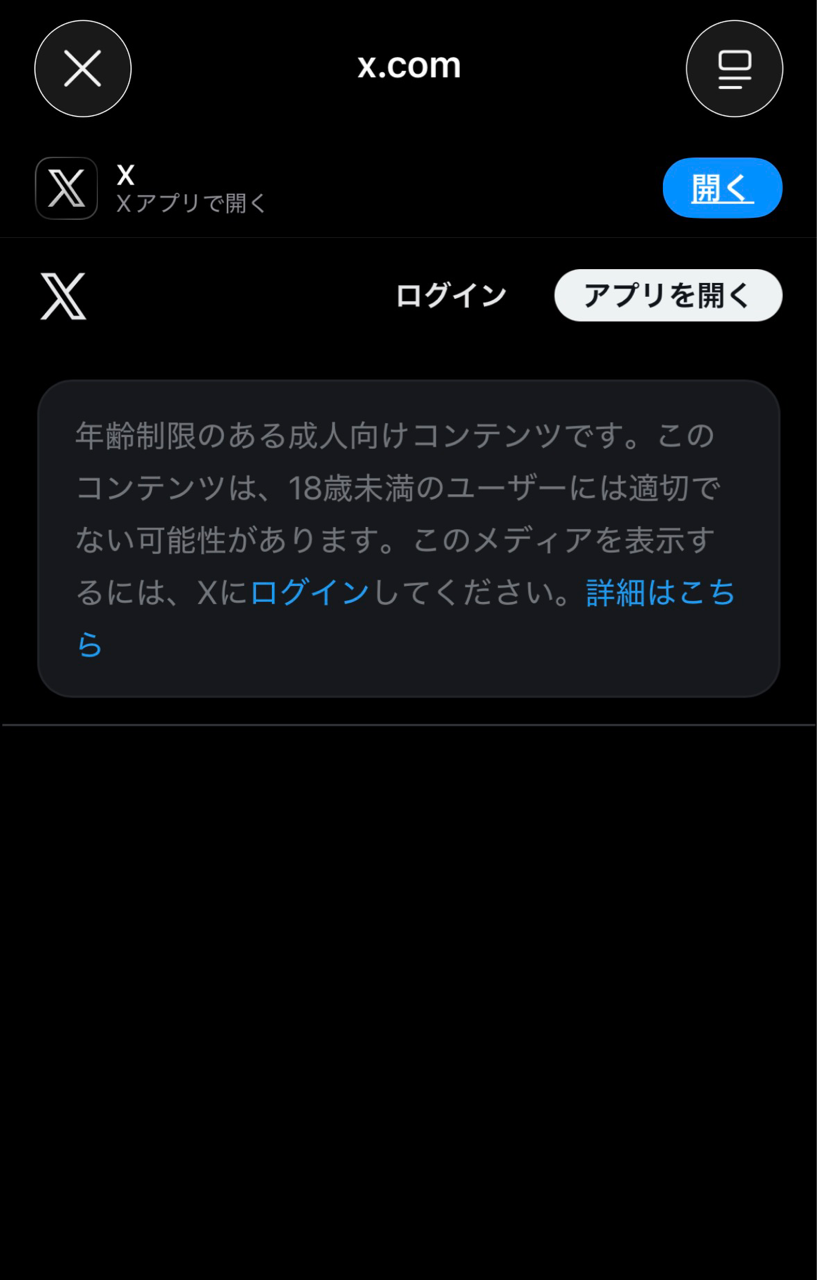Tap the アプリを開く button
This screenshot has height=1280, width=817.
coord(668,296)
